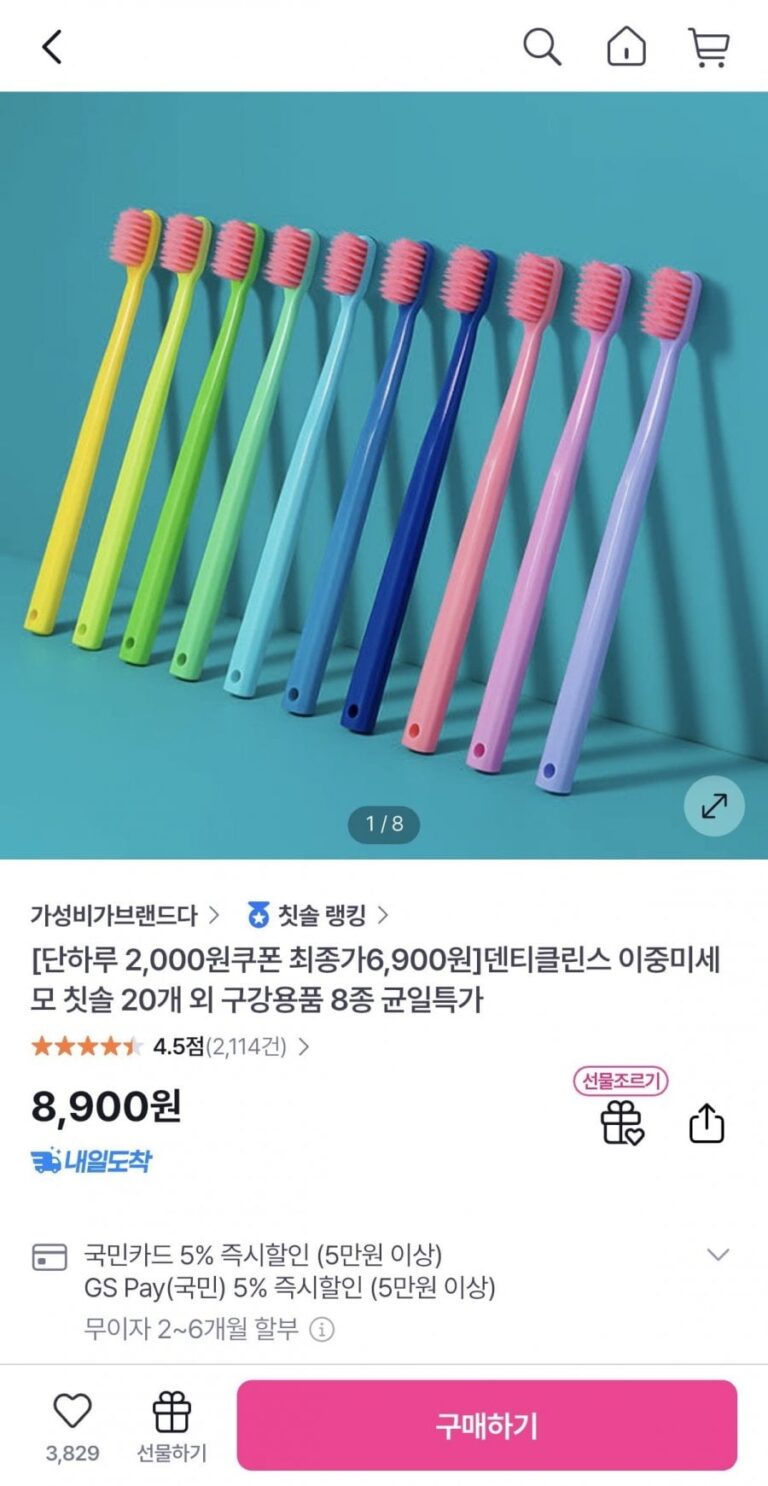768x1486 pixels.
Task: Expand the product image to fullscreen
Action: pyautogui.click(x=714, y=805)
